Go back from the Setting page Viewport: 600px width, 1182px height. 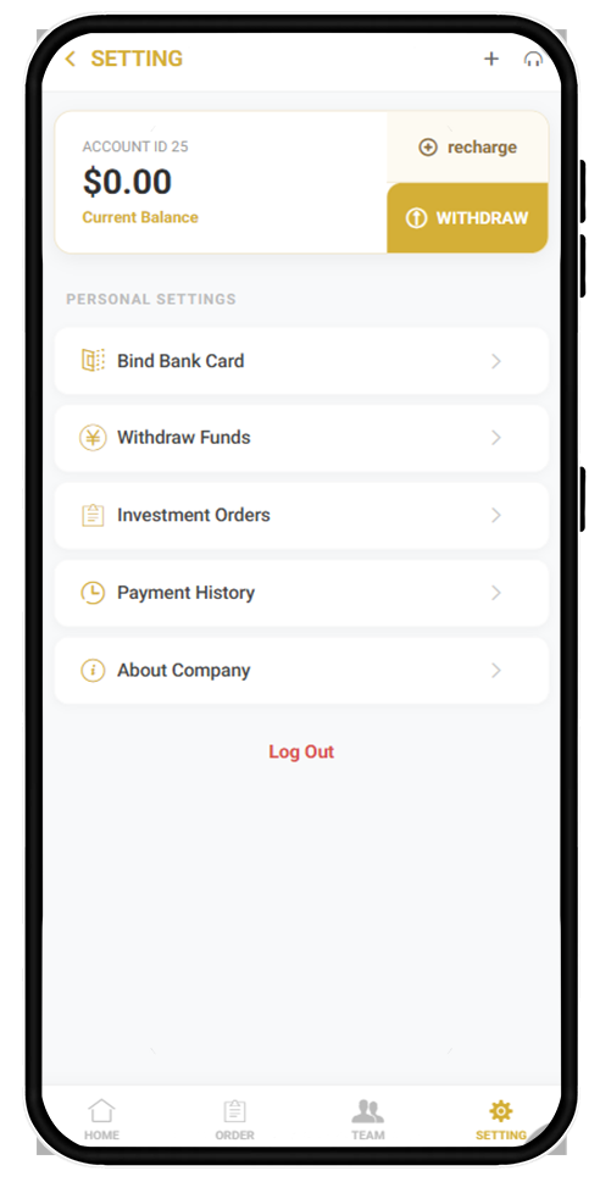pos(70,59)
